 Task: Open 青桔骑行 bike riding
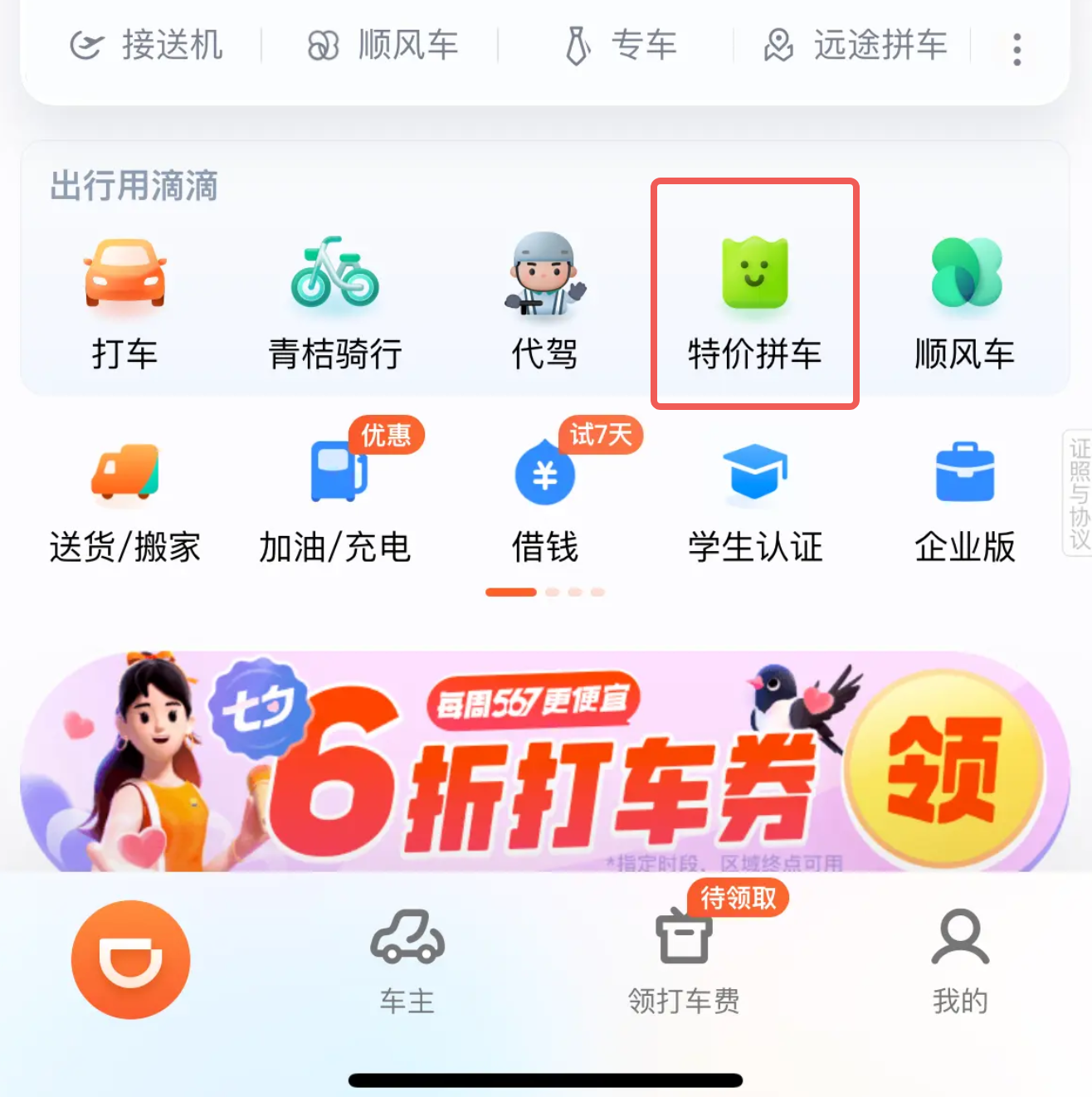click(334, 303)
